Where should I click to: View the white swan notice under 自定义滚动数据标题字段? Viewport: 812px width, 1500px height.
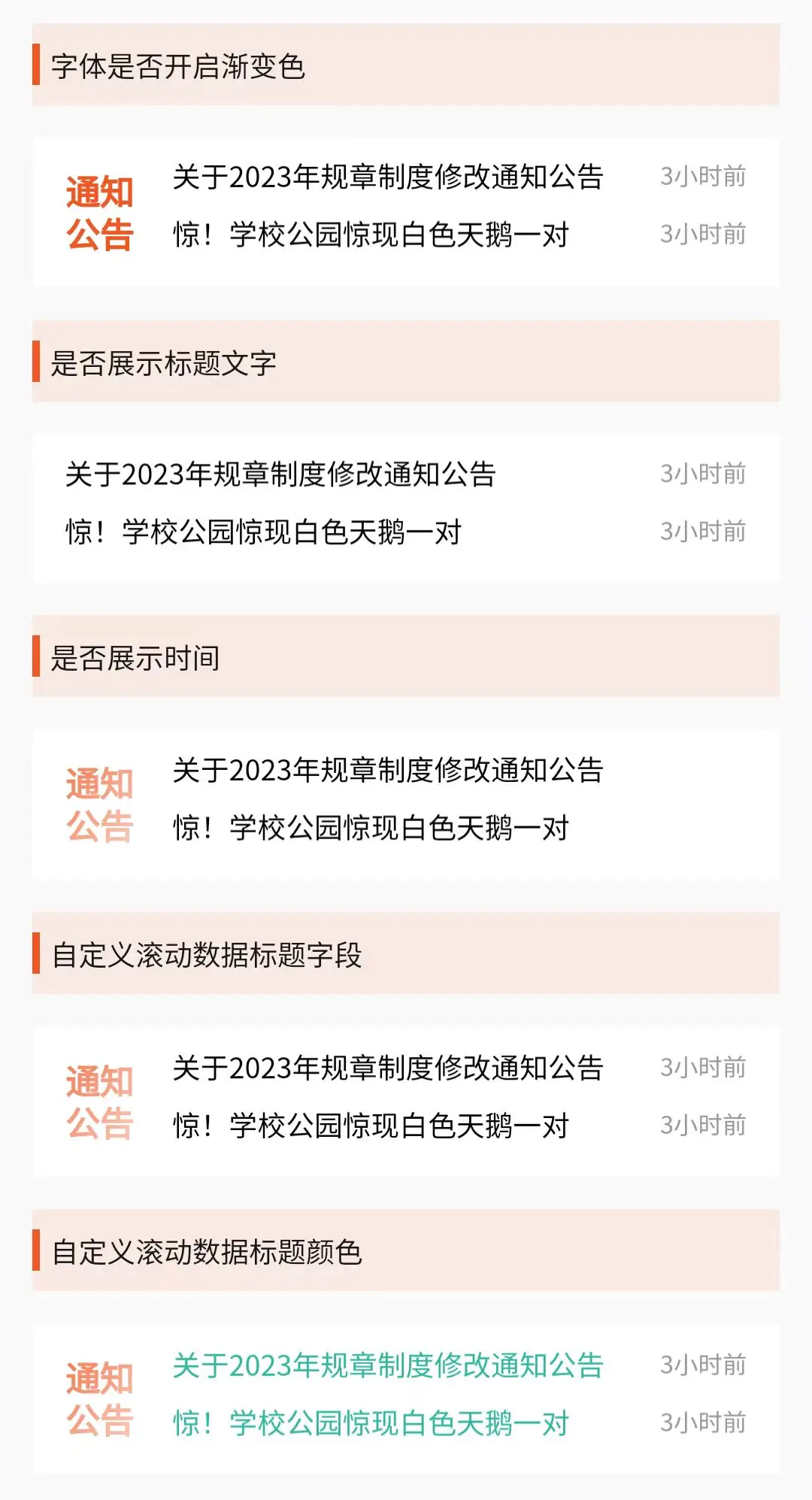click(371, 1126)
